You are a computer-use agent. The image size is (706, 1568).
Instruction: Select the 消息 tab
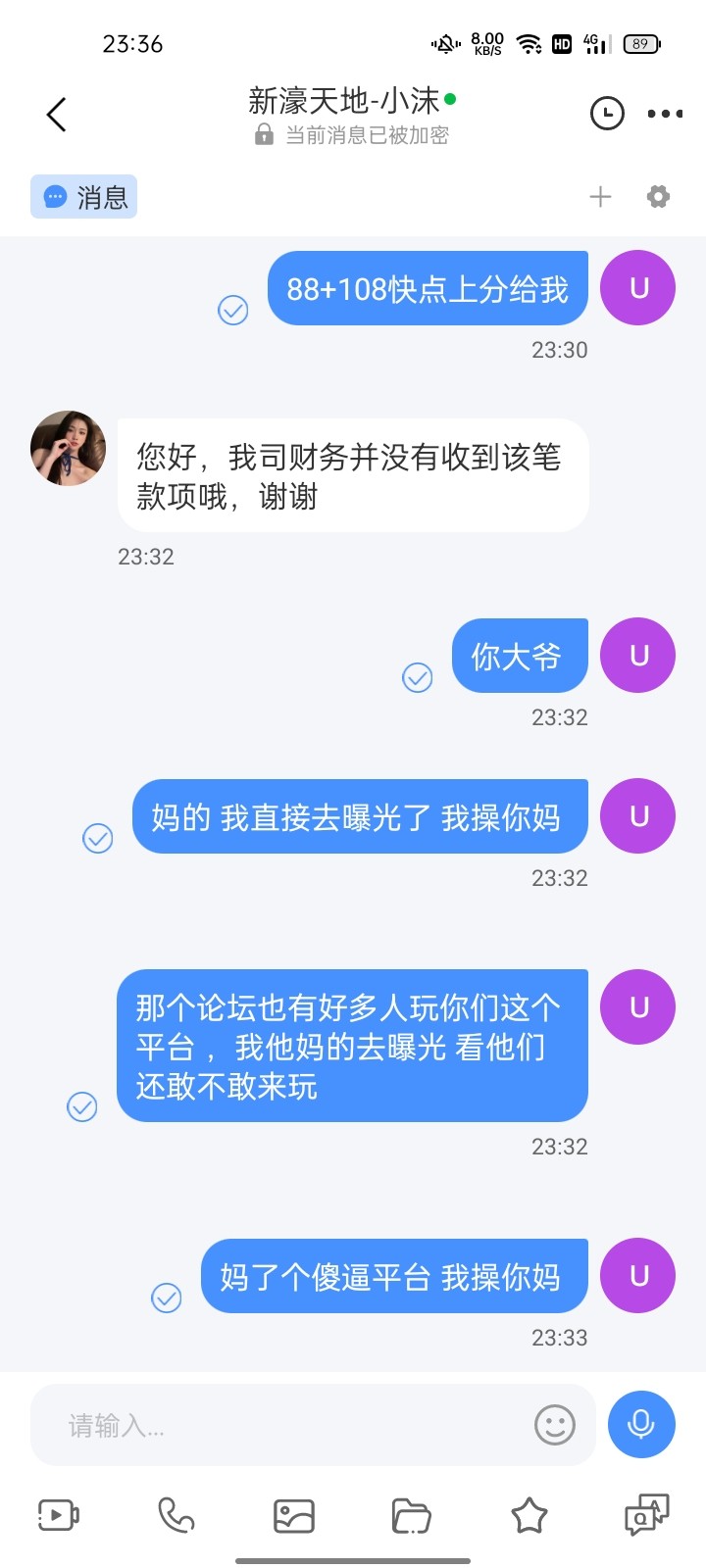(84, 197)
